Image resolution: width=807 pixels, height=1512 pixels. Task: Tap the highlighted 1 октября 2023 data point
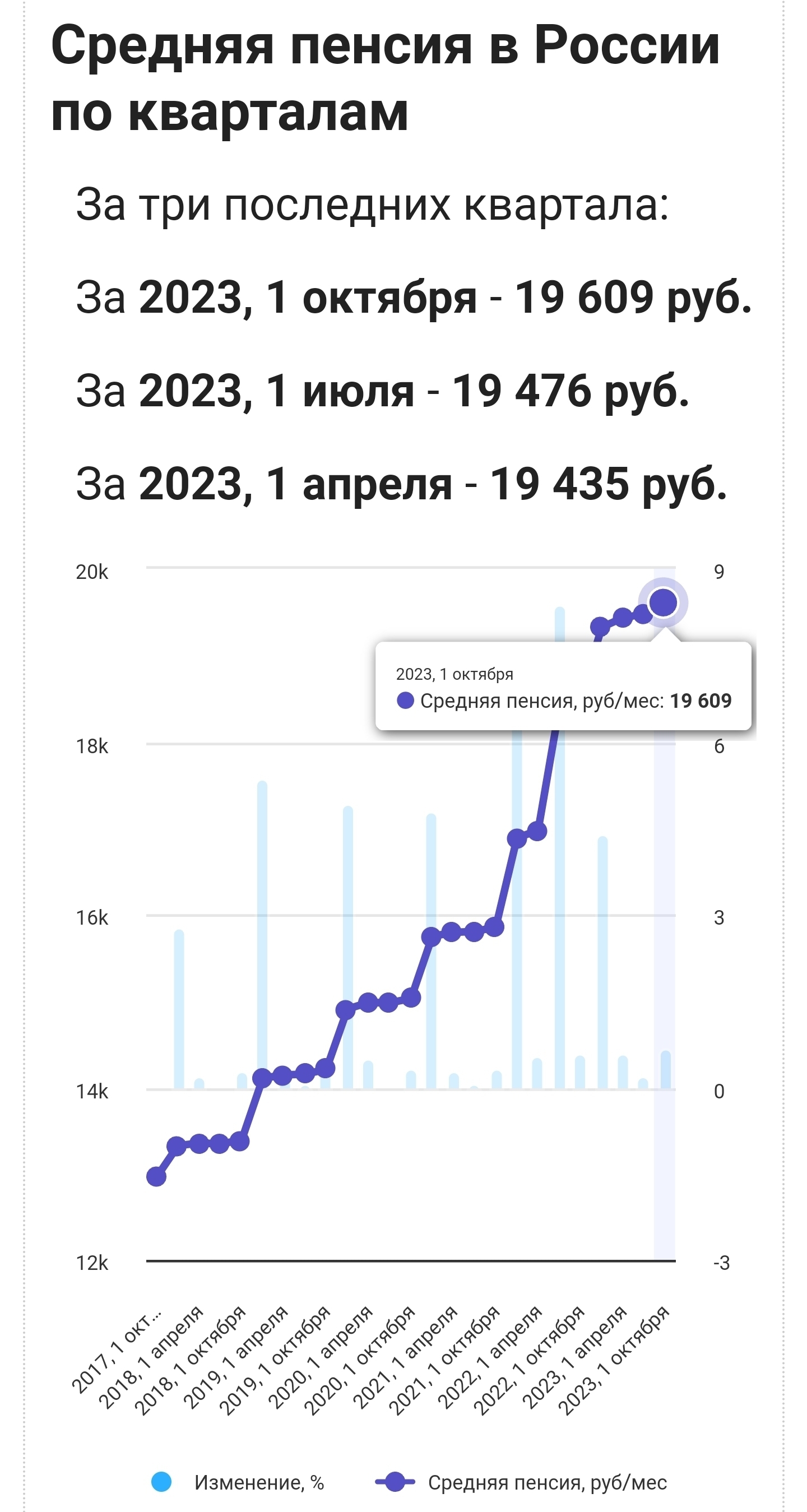pos(663,603)
